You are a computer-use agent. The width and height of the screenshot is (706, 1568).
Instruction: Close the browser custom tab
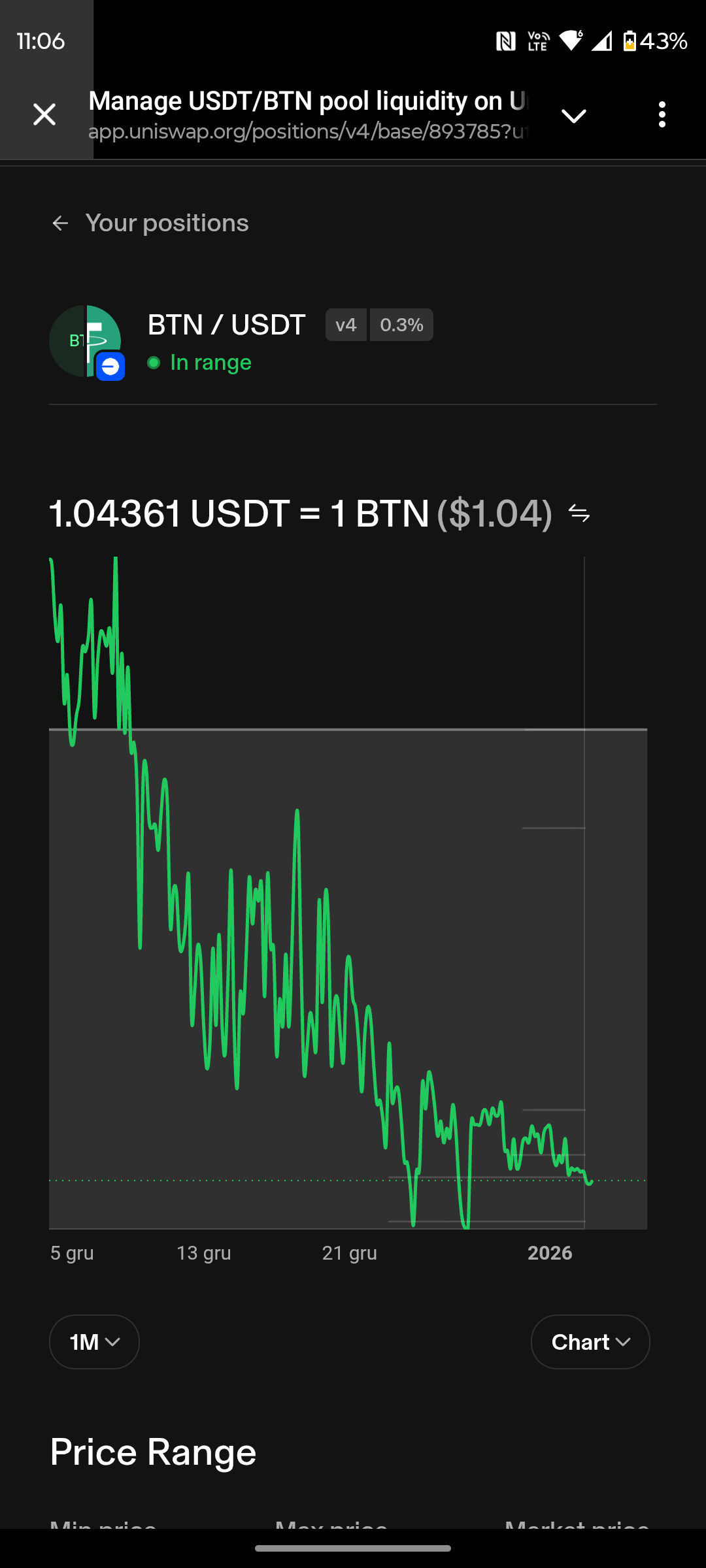point(44,115)
